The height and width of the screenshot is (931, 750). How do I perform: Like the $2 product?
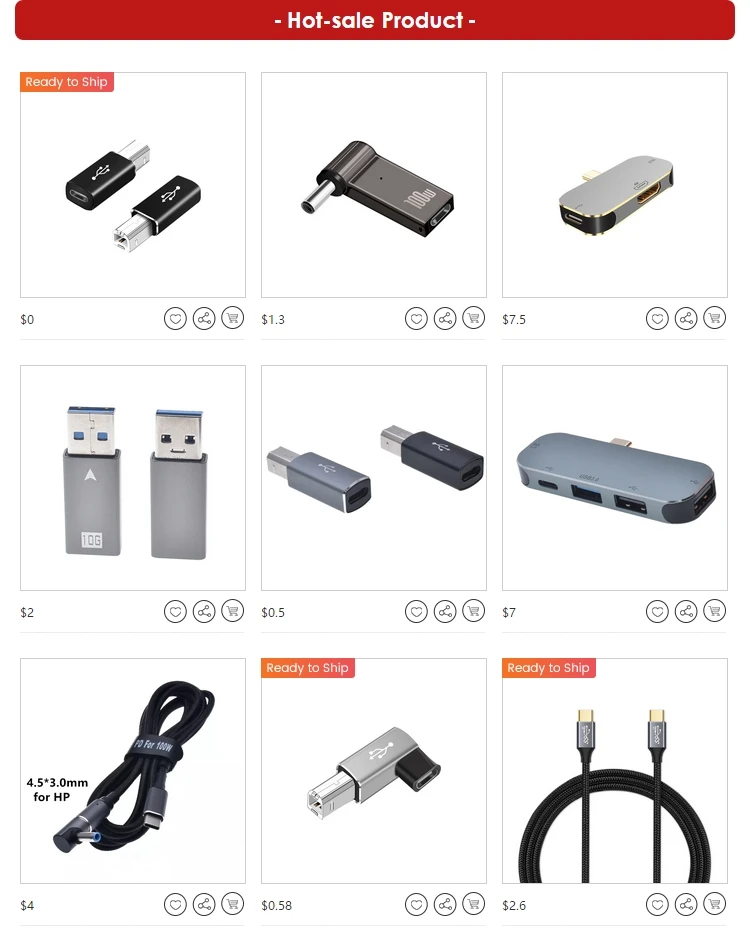point(175,612)
